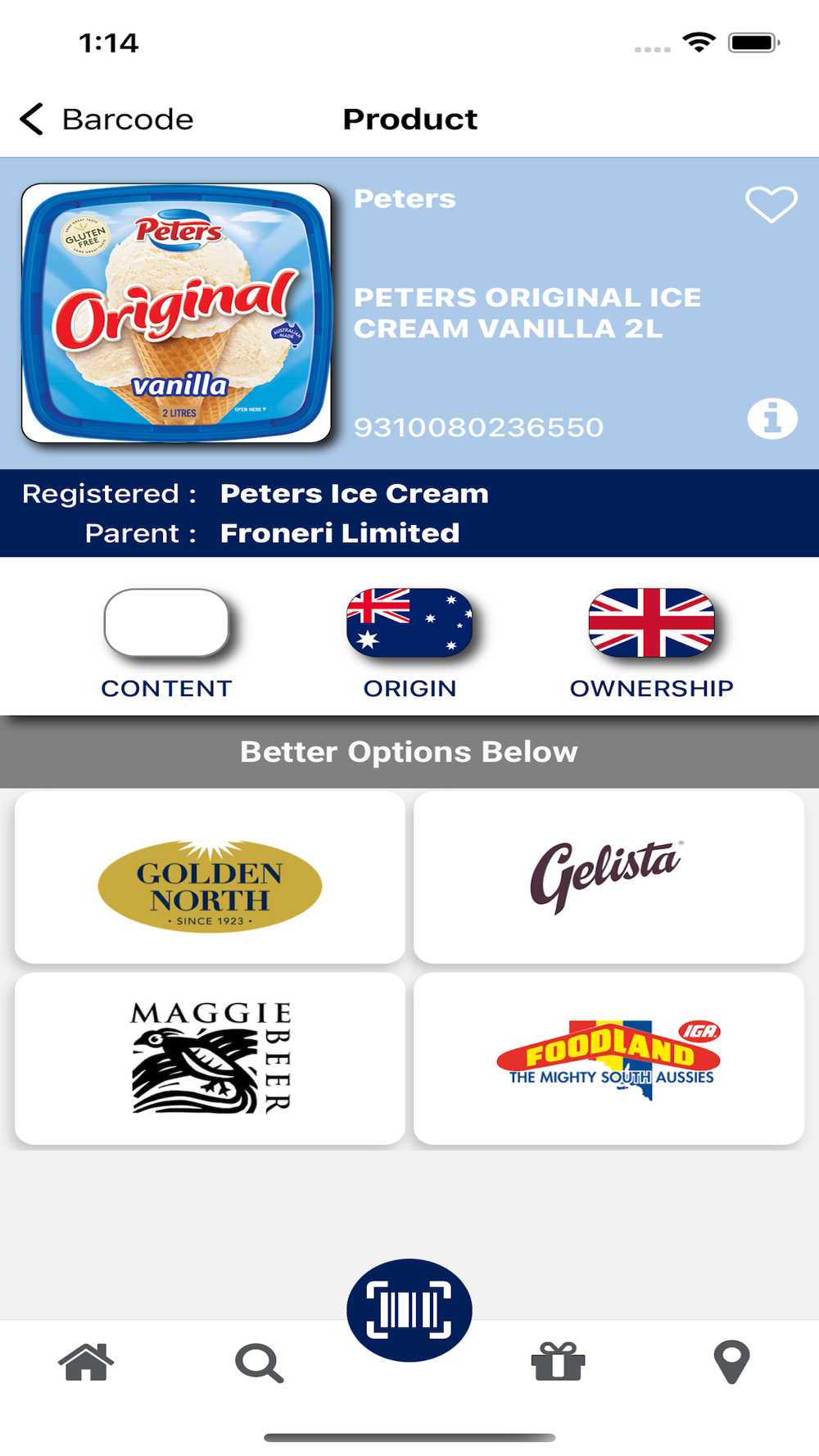View the Origin details
This screenshot has width=819, height=1456.
409,644
